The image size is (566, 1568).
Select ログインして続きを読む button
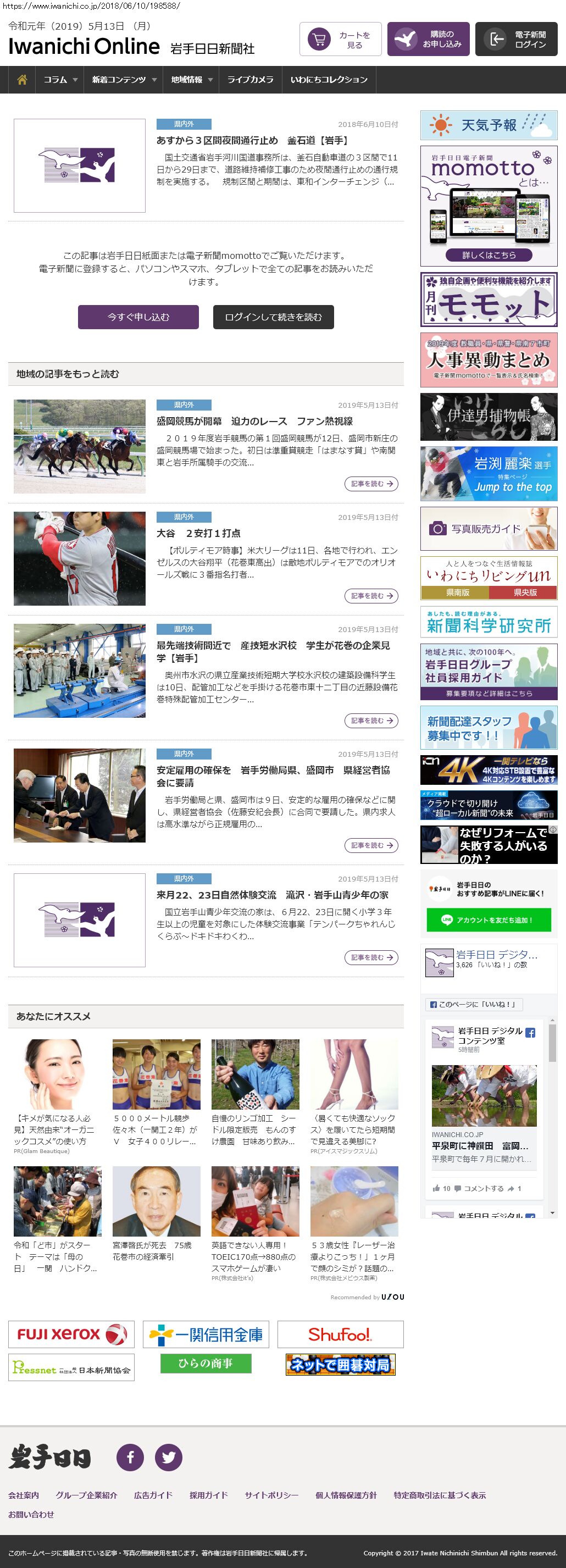click(273, 317)
